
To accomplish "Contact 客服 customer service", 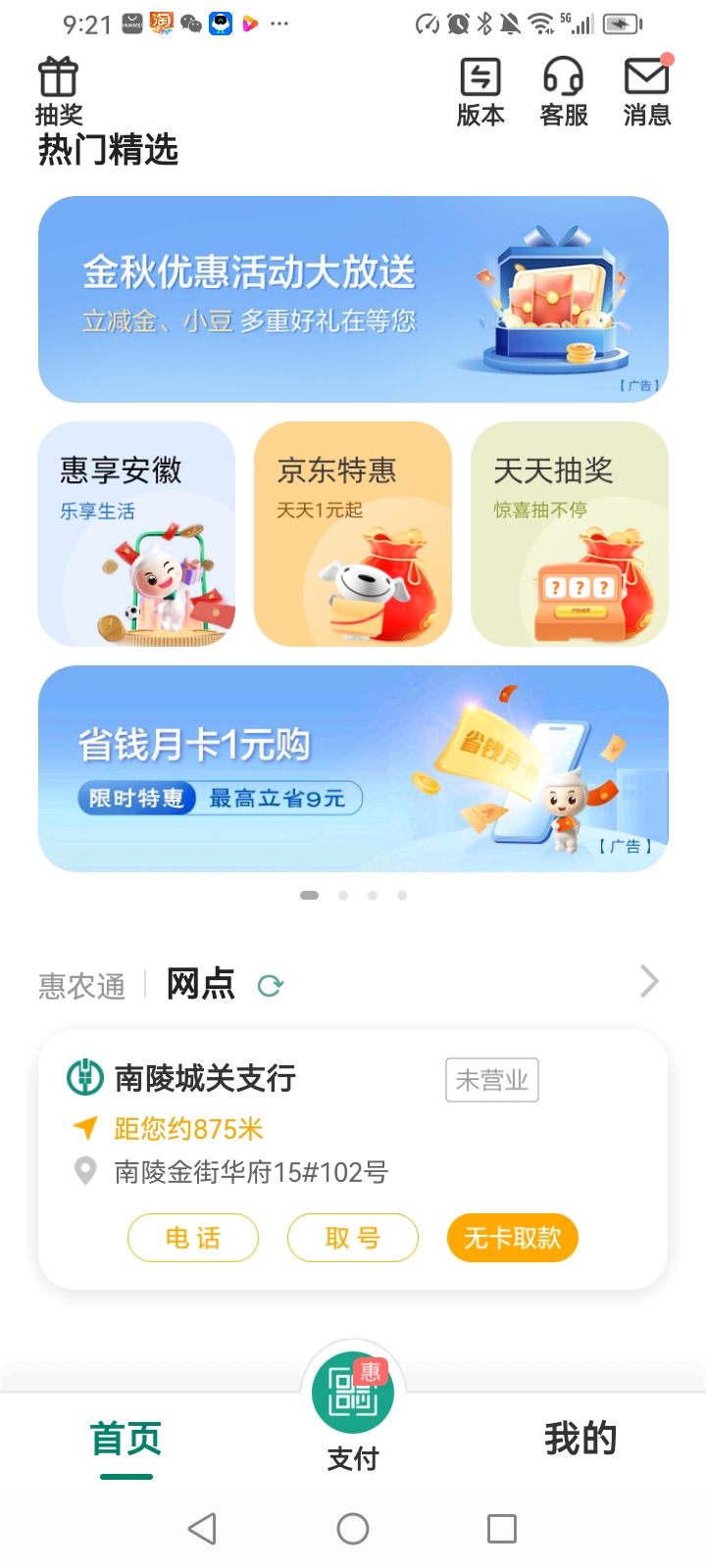I will coord(564,92).
